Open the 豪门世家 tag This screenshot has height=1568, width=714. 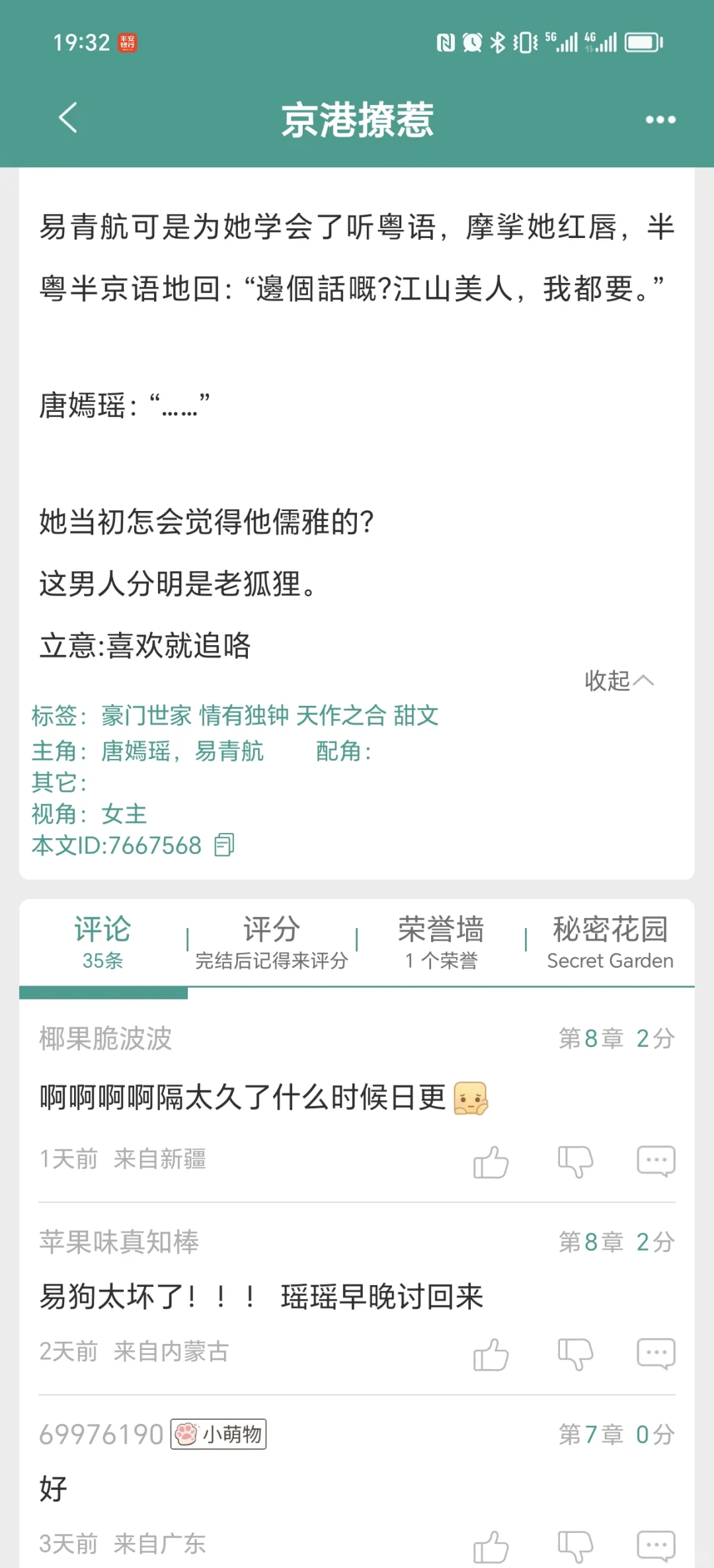click(146, 715)
